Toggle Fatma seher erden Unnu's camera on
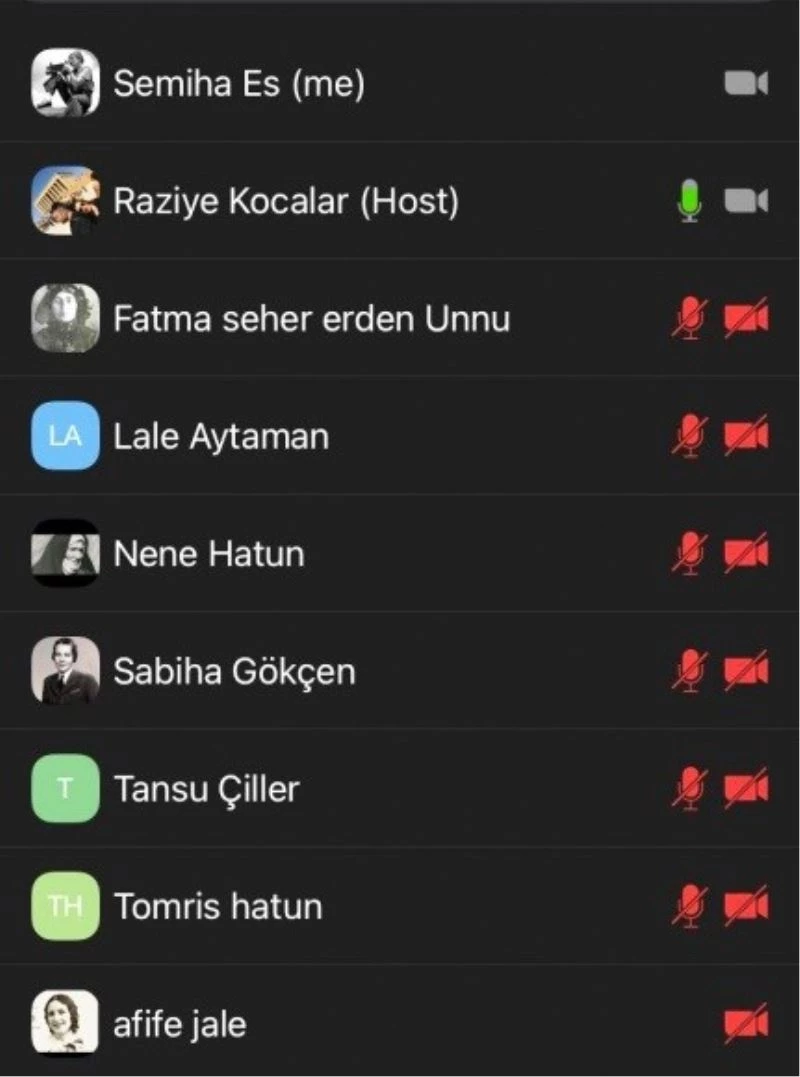 [x=745, y=318]
